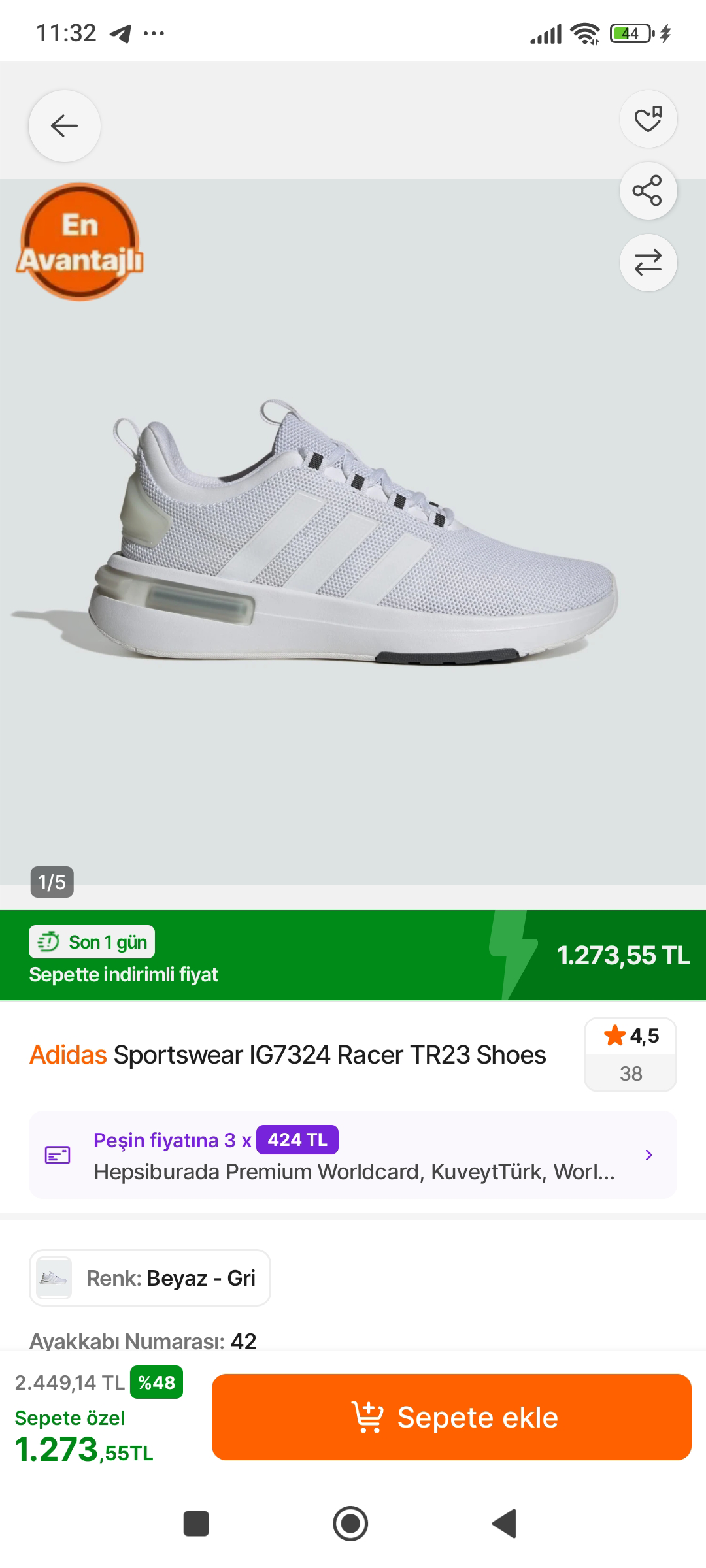The height and width of the screenshot is (1568, 706).
Task: Tap the payment card icon in installment row
Action: (59, 1156)
